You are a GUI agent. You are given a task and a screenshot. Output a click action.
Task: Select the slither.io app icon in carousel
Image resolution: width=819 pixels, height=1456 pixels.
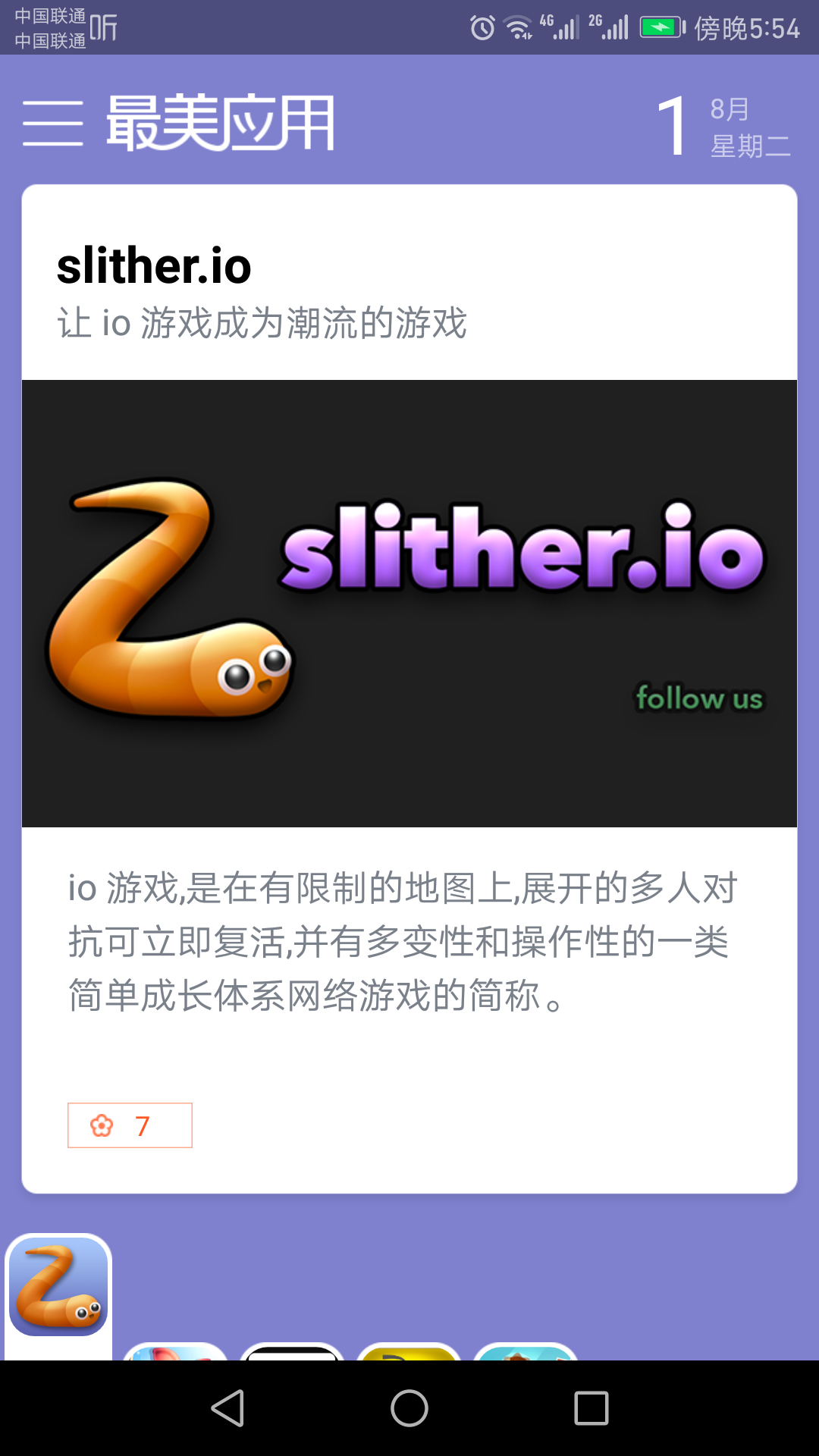click(58, 1288)
